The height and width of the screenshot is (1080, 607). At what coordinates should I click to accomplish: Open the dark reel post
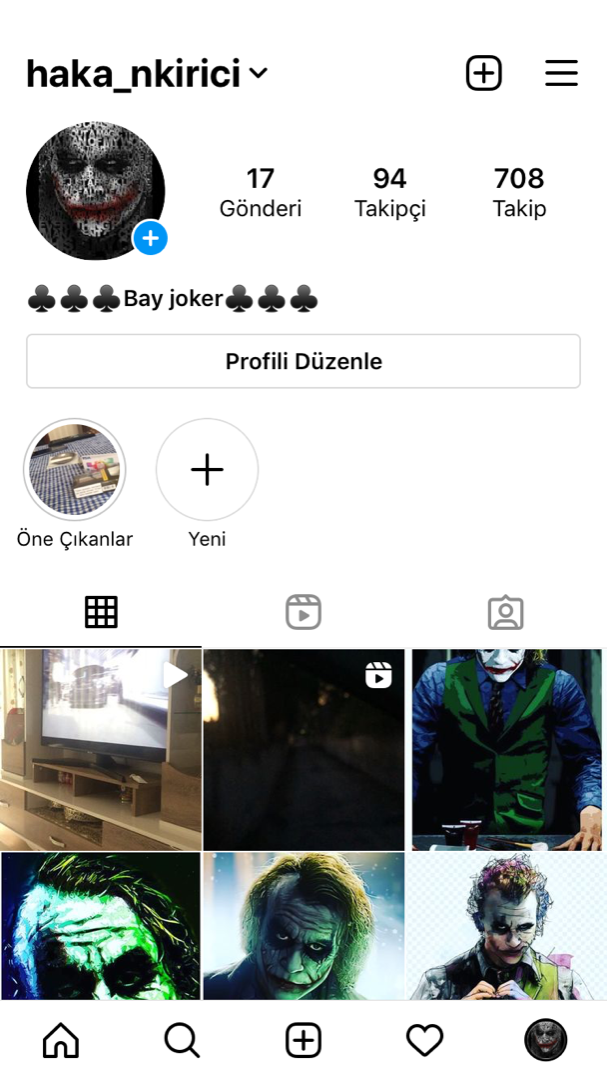pos(303,749)
